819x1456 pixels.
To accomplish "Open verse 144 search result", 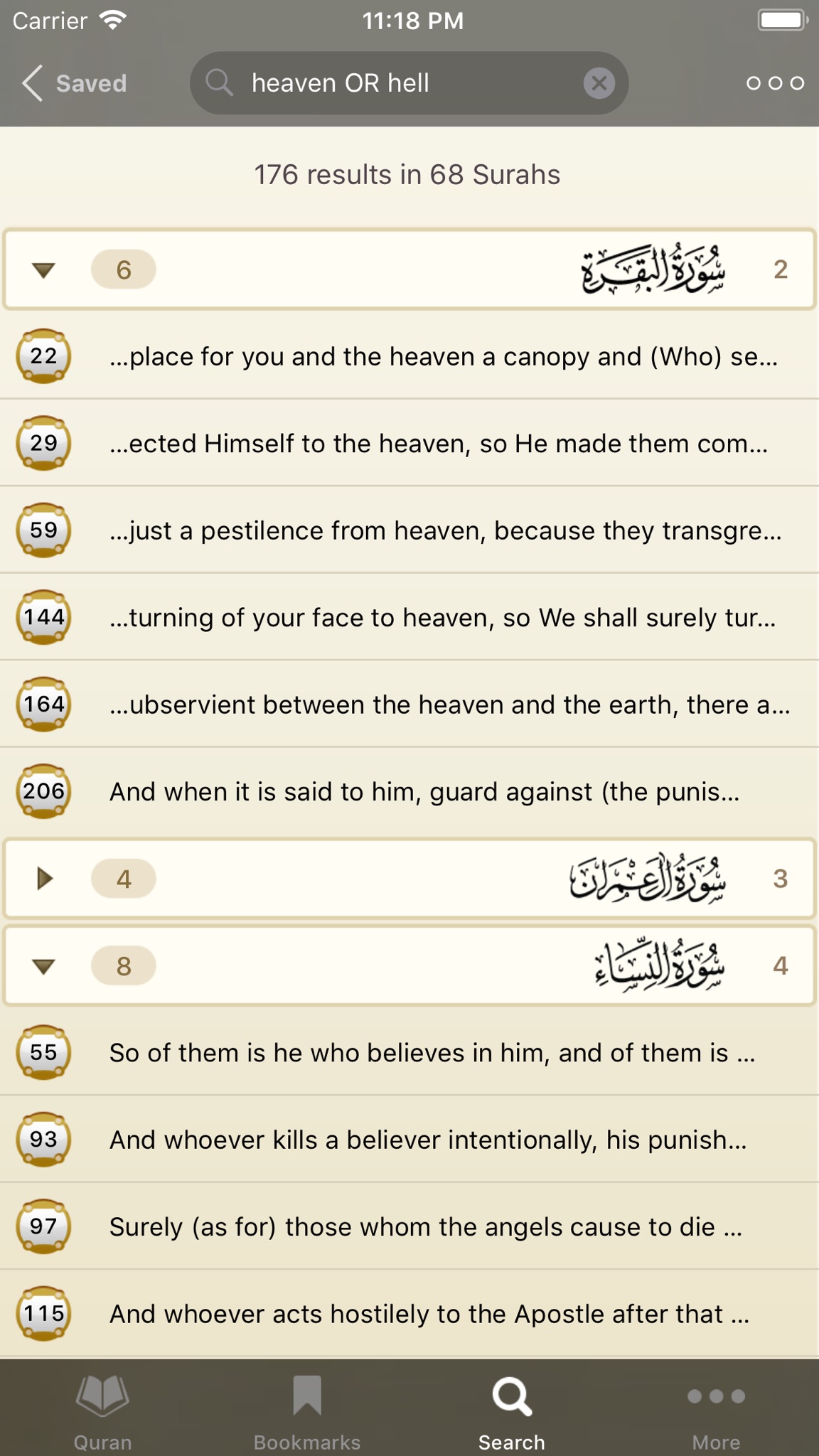I will coord(409,617).
